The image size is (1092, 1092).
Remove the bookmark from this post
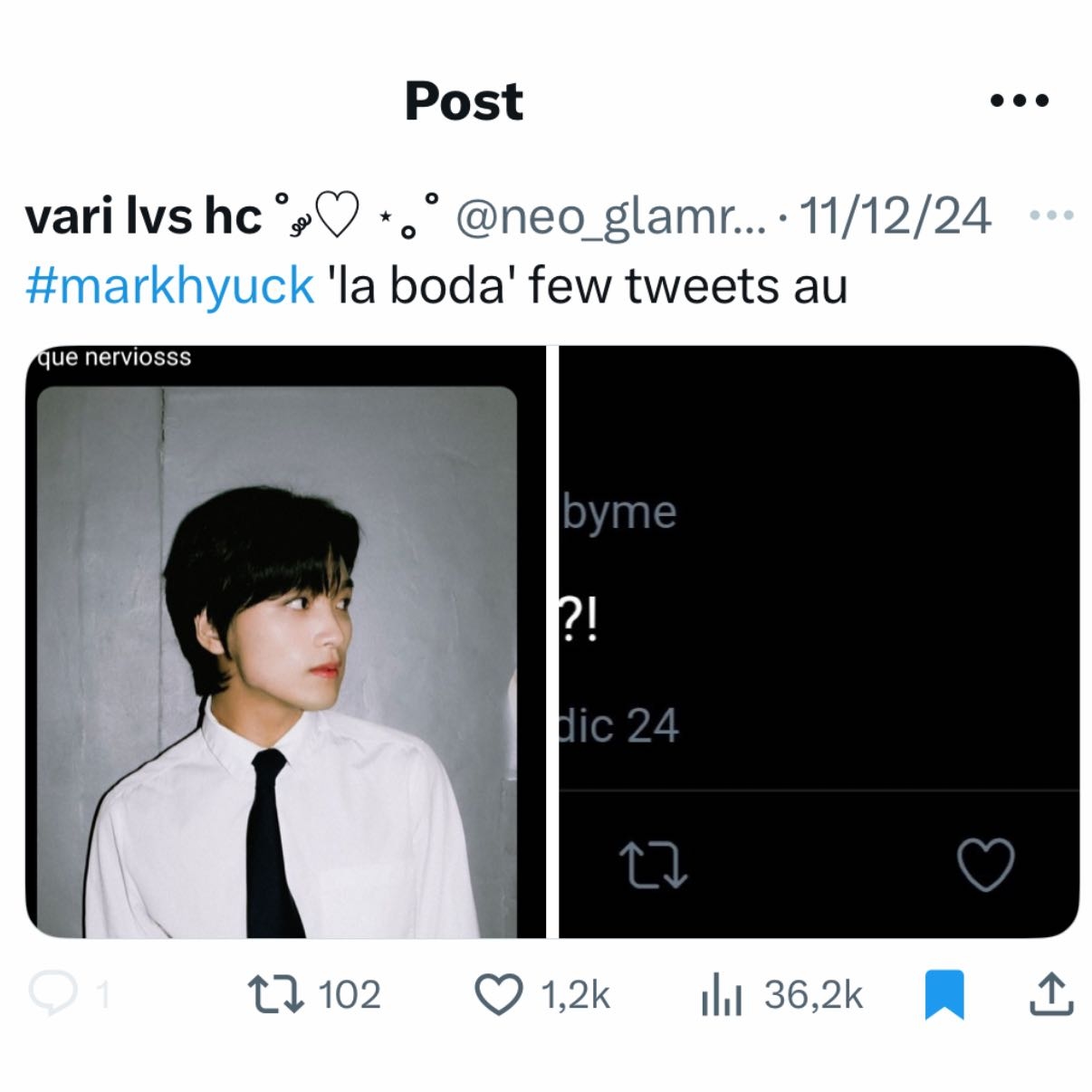tap(944, 994)
